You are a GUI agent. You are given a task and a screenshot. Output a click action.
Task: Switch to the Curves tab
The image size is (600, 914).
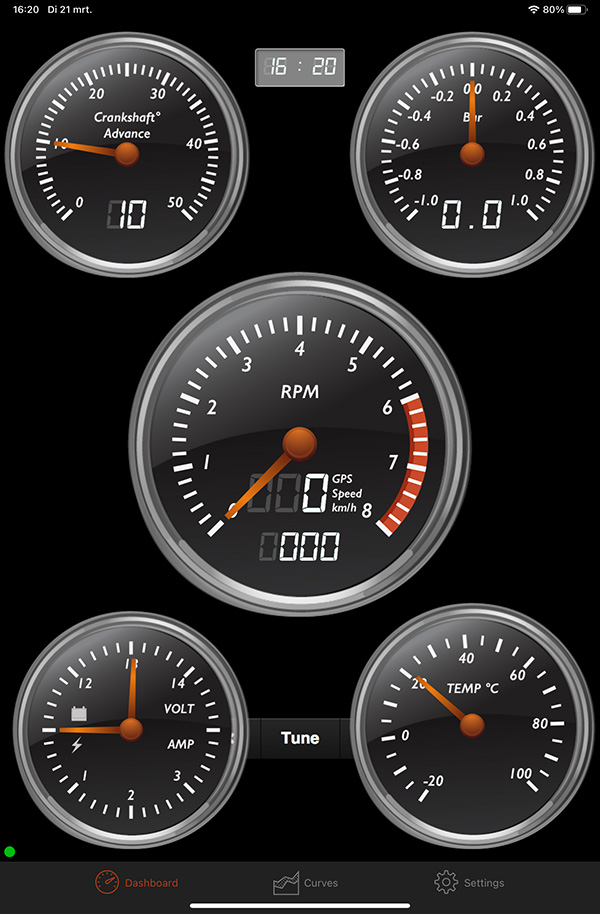coord(305,883)
